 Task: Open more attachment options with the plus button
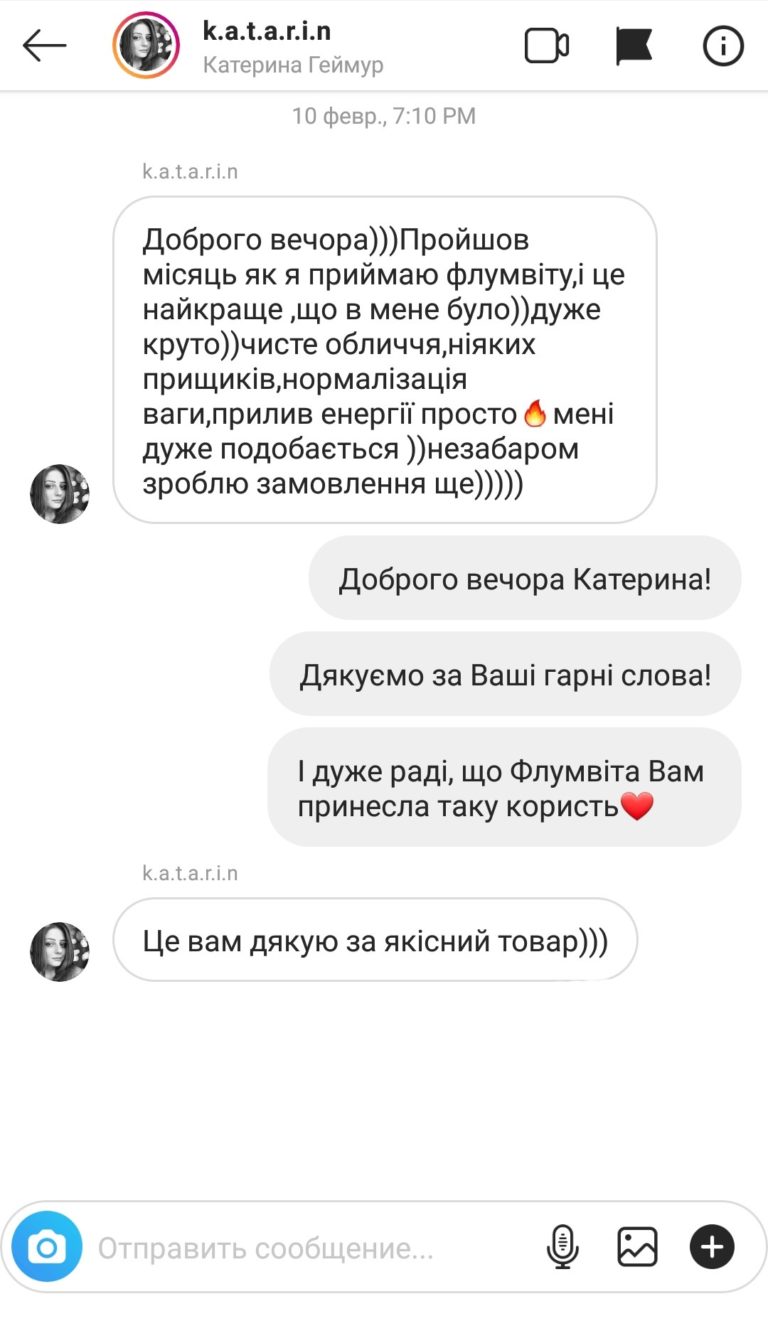pos(712,1247)
